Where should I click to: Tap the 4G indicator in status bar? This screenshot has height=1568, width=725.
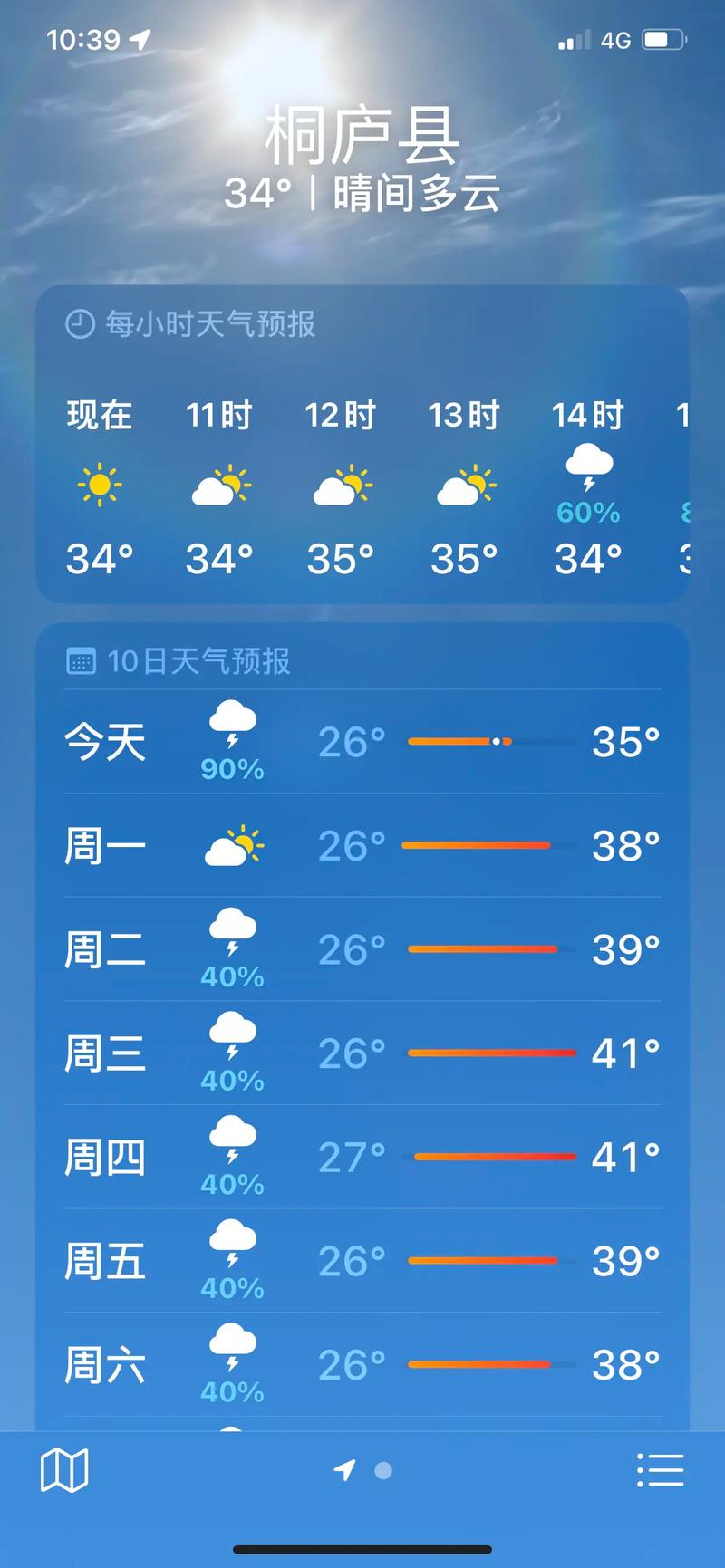pos(618,38)
